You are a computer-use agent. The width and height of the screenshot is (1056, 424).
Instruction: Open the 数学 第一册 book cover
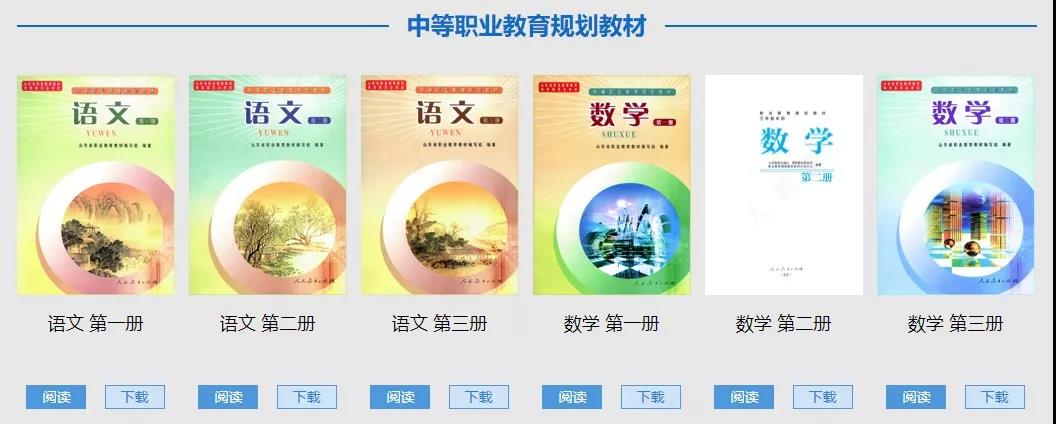tap(612, 185)
